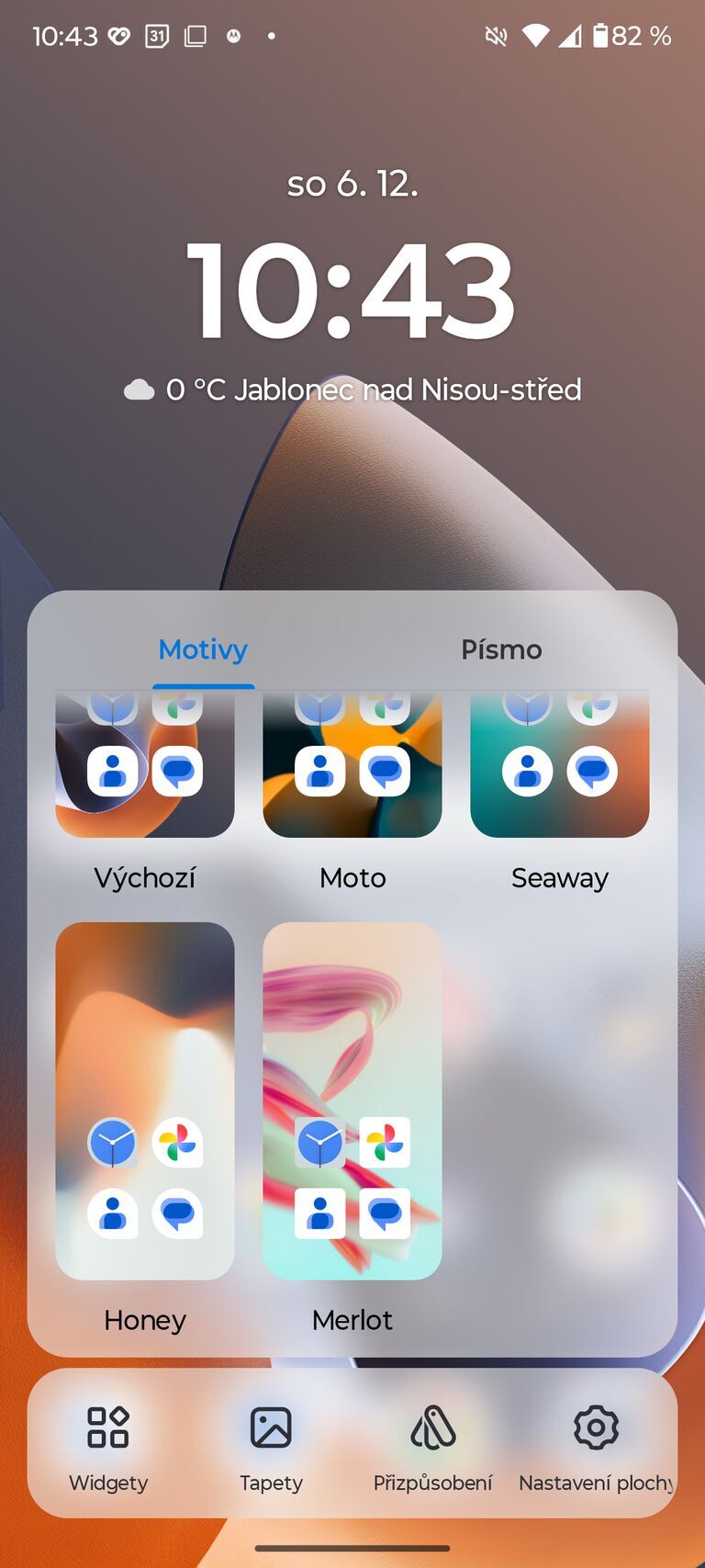The image size is (705, 1568).
Task: Open Tapety wallpapers
Action: [271, 1442]
